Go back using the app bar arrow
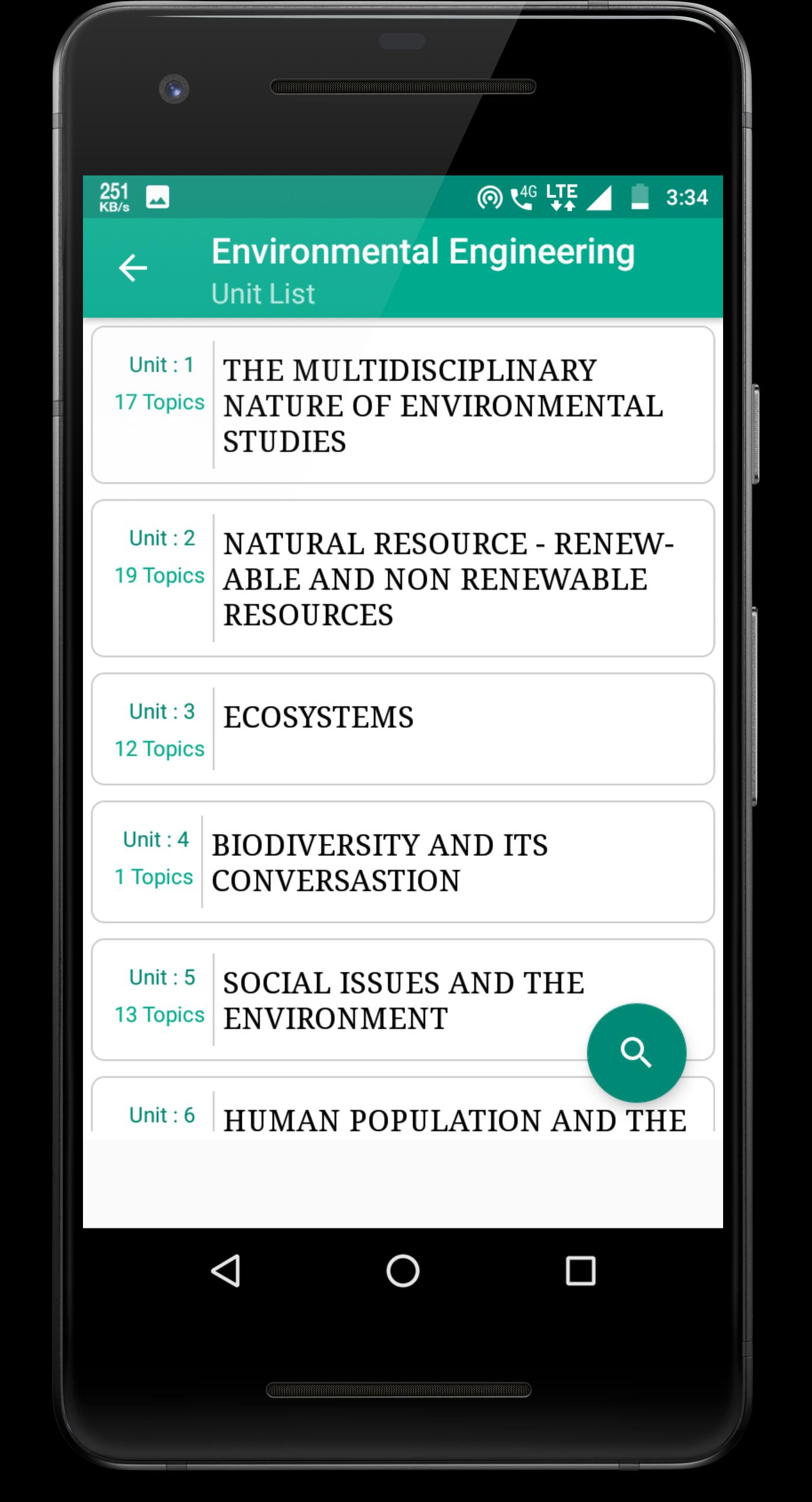The height and width of the screenshot is (1502, 812). coord(133,268)
